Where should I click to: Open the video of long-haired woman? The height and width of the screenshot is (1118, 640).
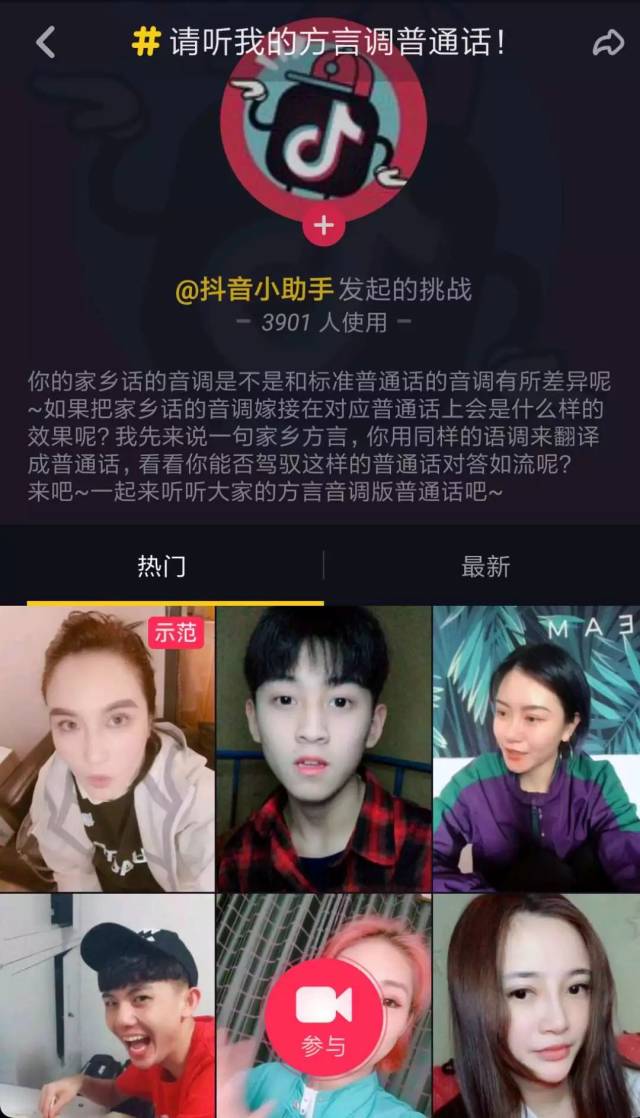click(x=537, y=1005)
